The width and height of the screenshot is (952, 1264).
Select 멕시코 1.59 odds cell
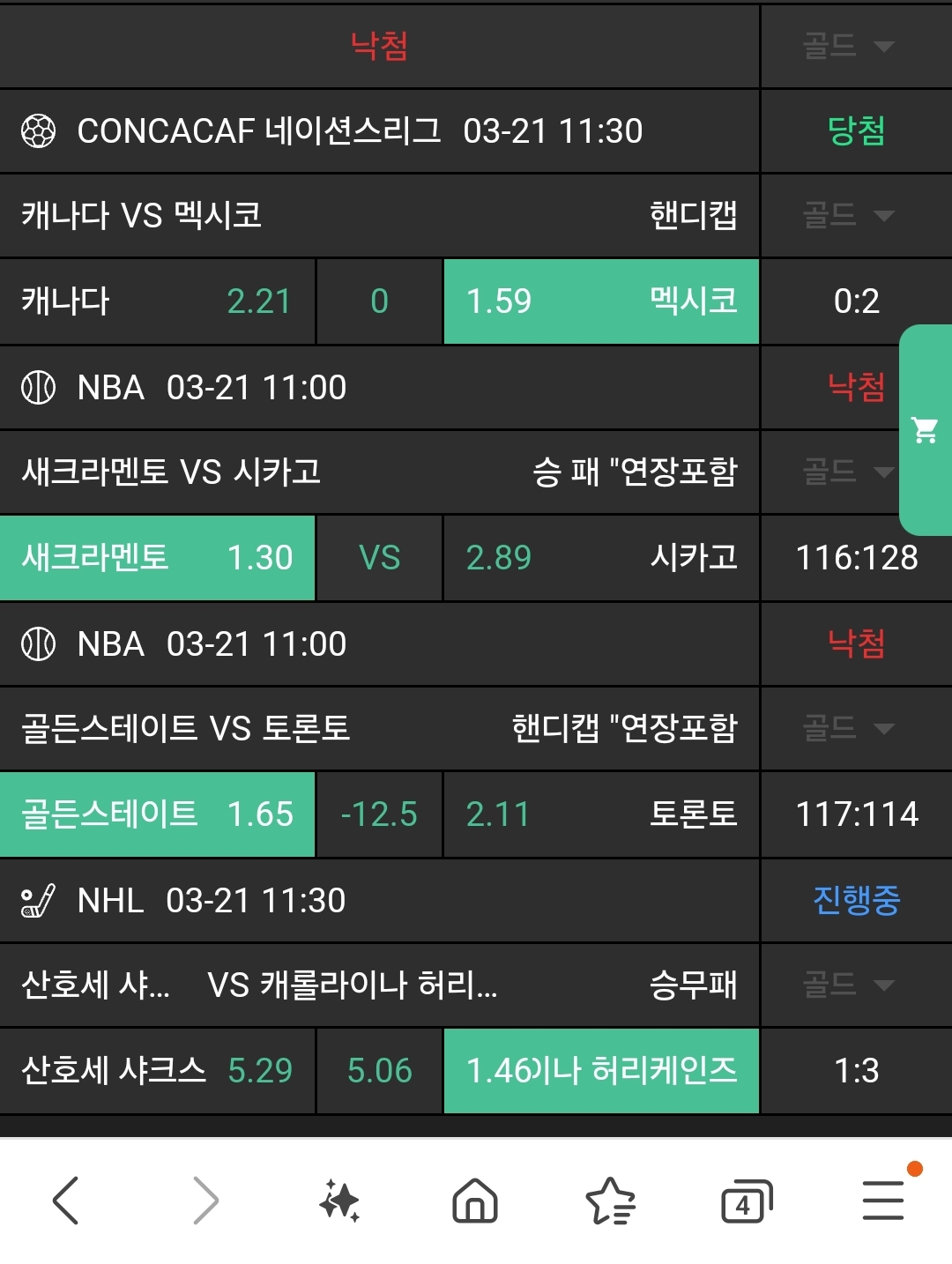pos(601,301)
